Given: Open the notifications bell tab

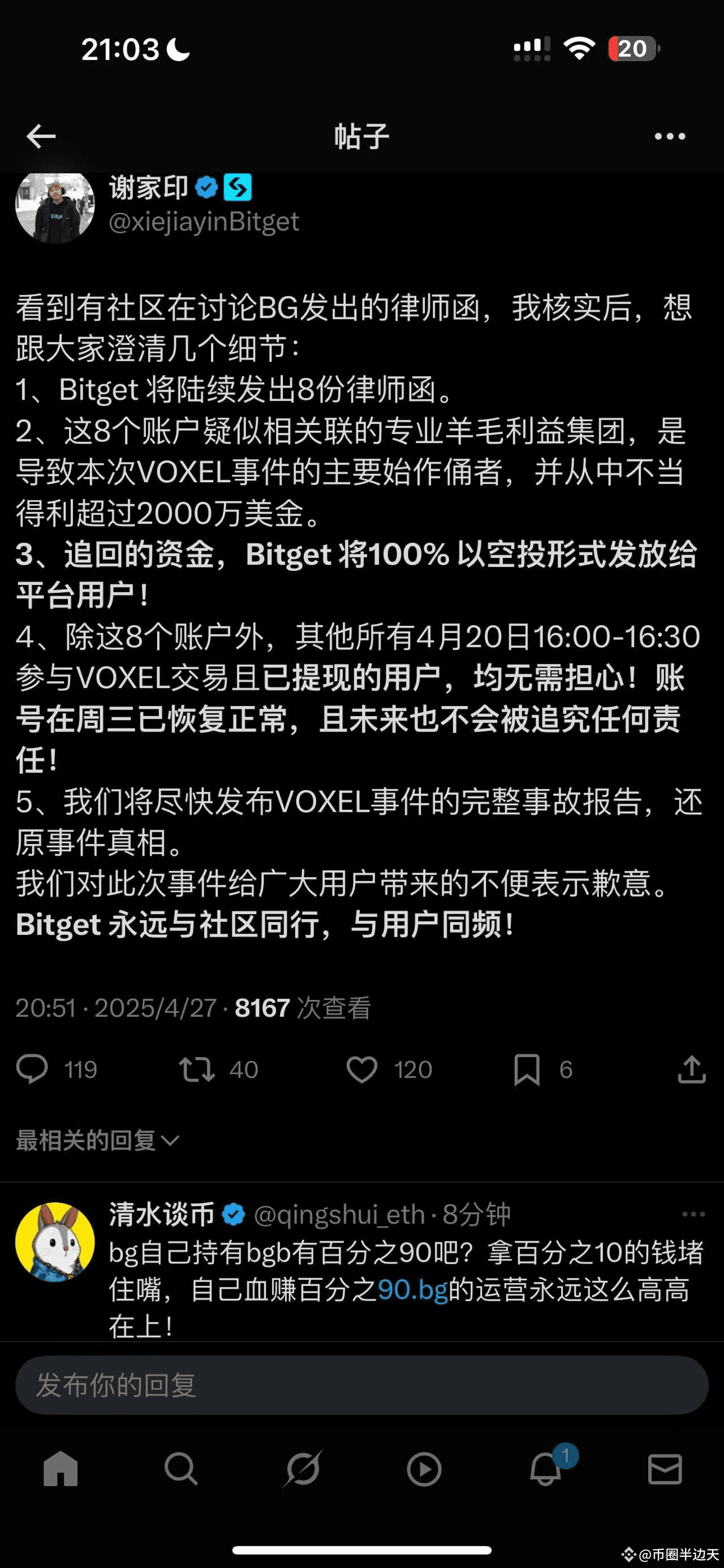Looking at the screenshot, I should point(545,1469).
